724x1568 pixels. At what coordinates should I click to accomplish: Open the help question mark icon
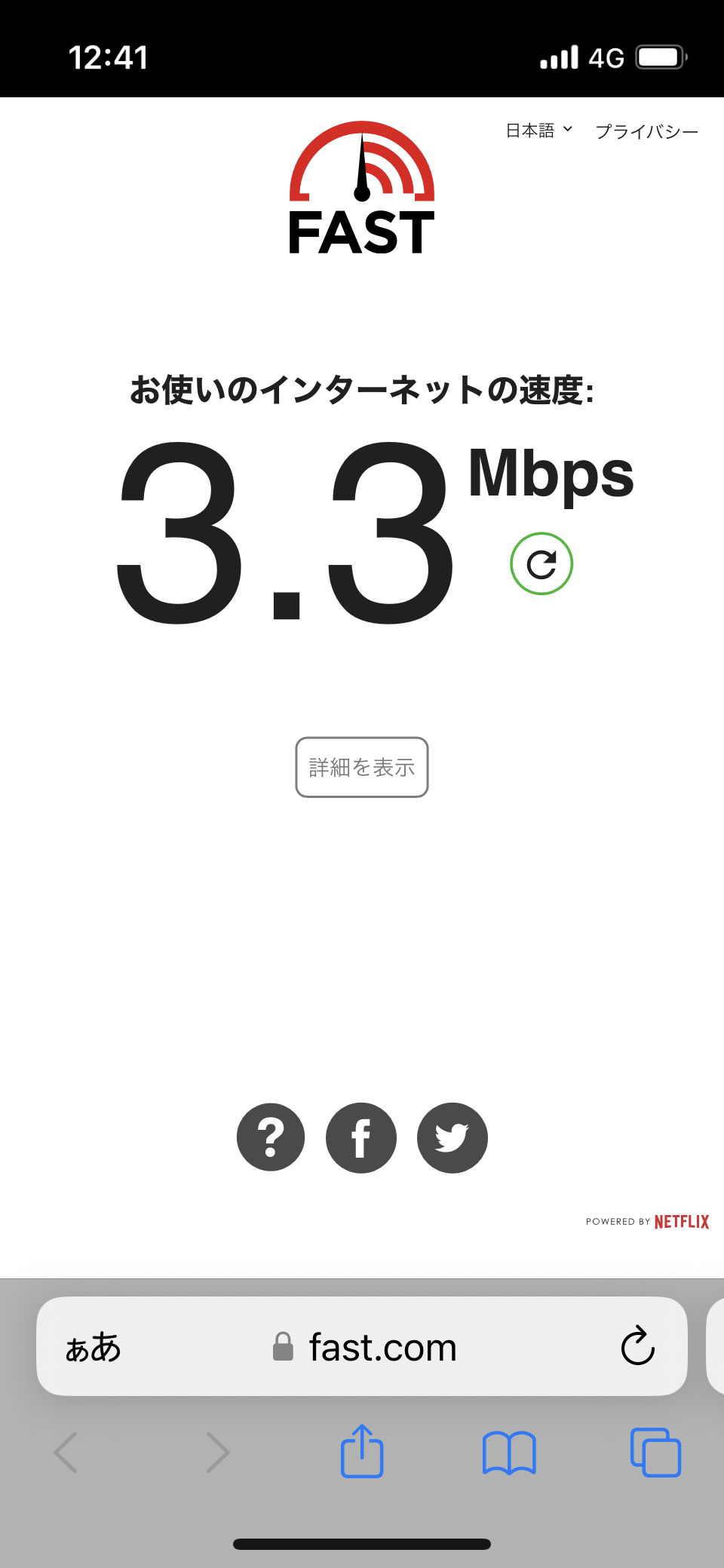(x=271, y=1137)
